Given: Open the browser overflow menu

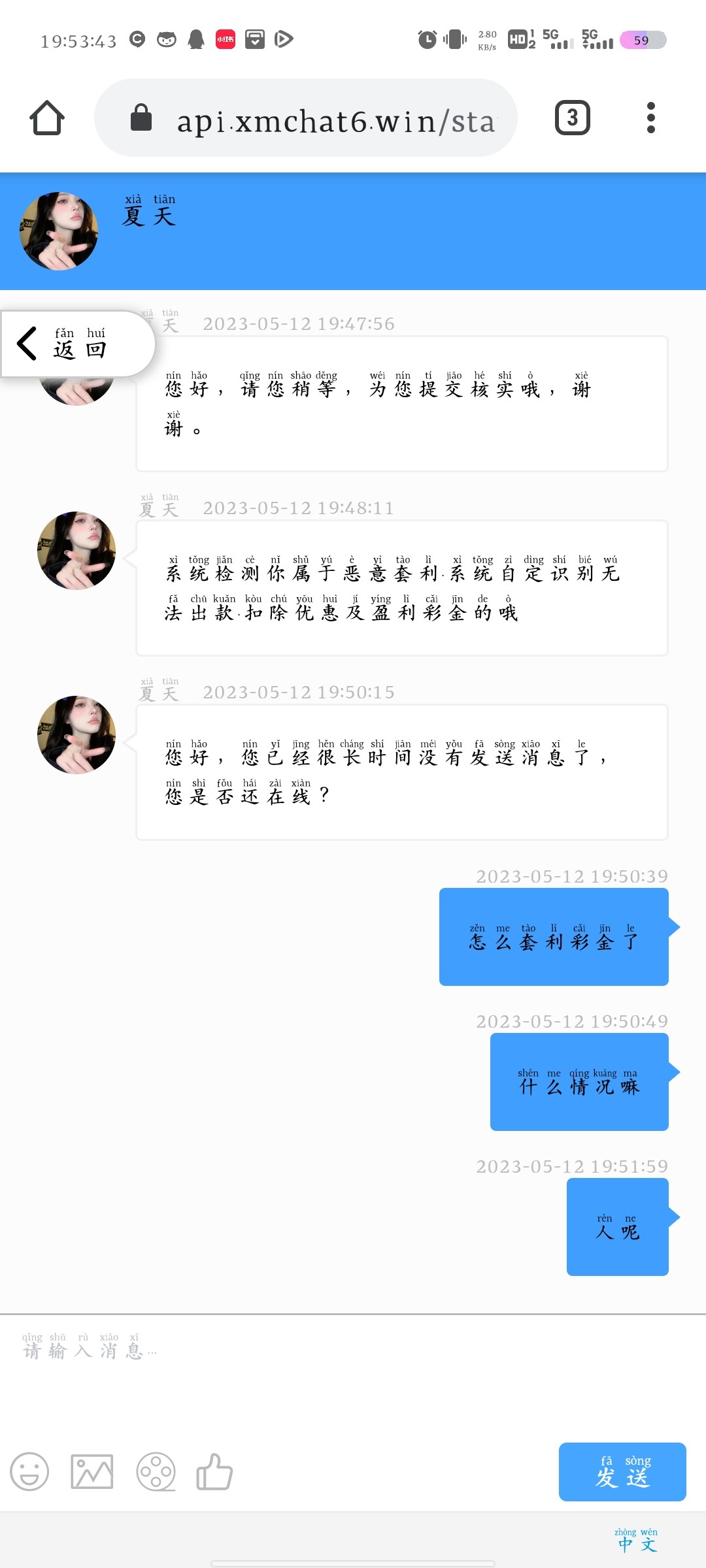Looking at the screenshot, I should coord(650,118).
